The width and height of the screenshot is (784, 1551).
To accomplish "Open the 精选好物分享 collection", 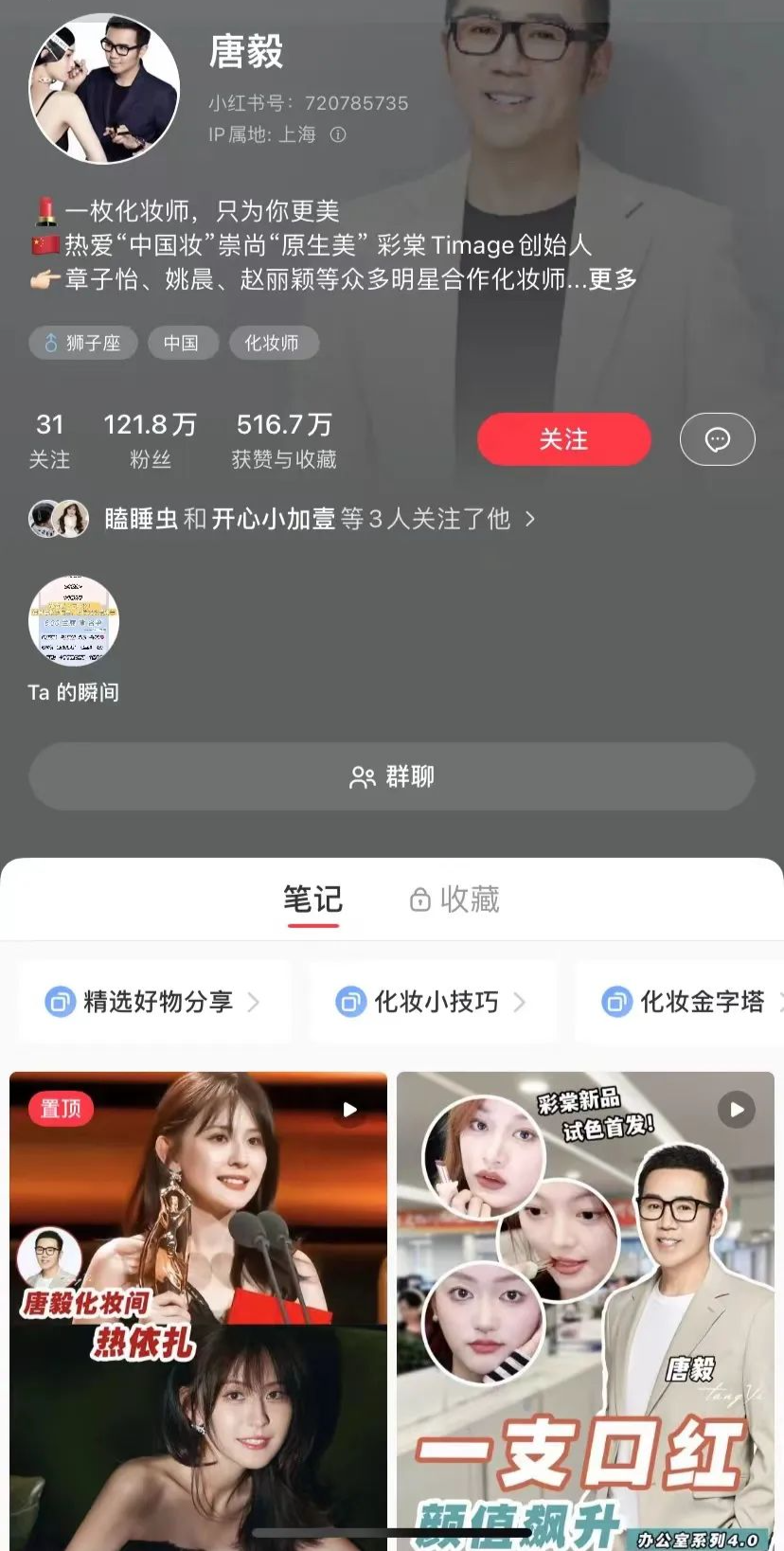I will pos(153,1002).
